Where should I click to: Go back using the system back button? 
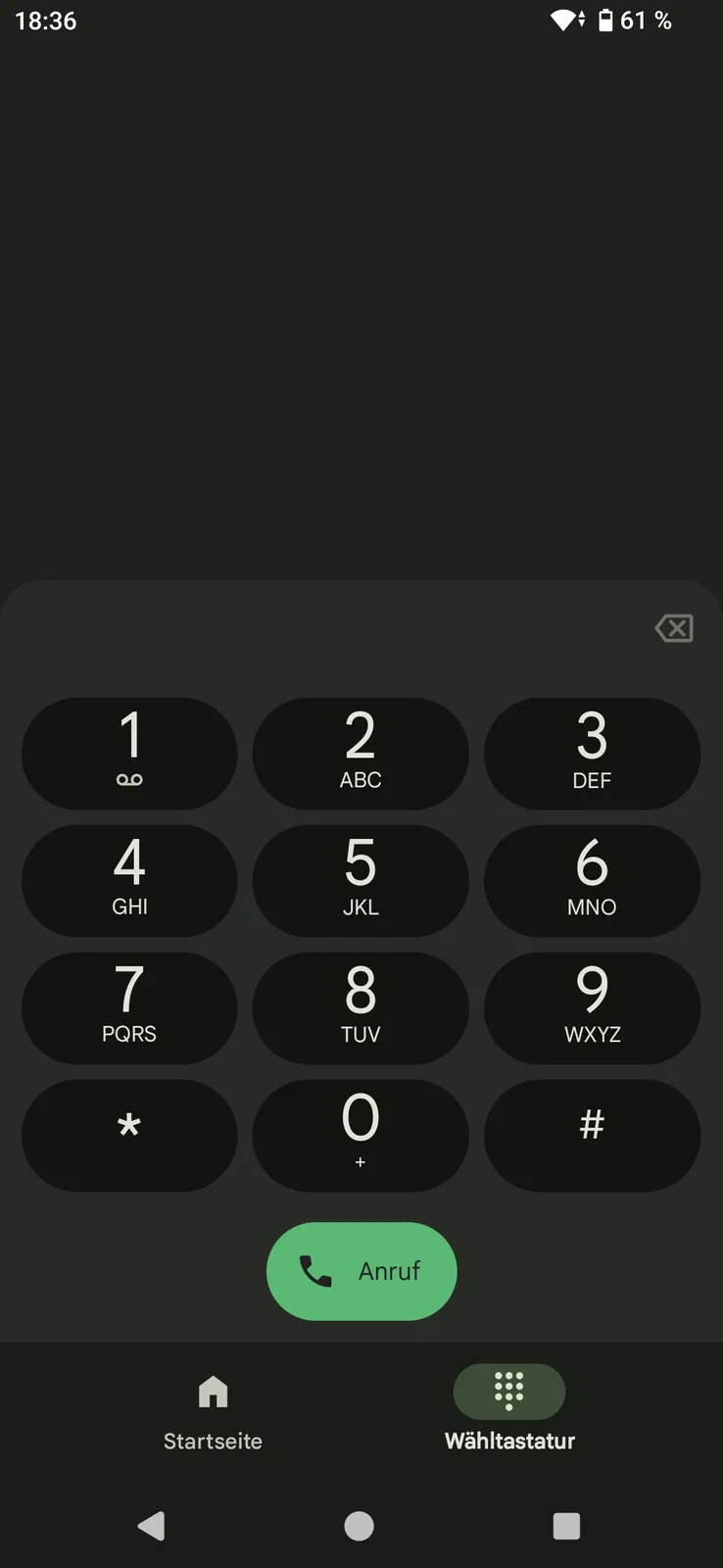(x=152, y=1526)
